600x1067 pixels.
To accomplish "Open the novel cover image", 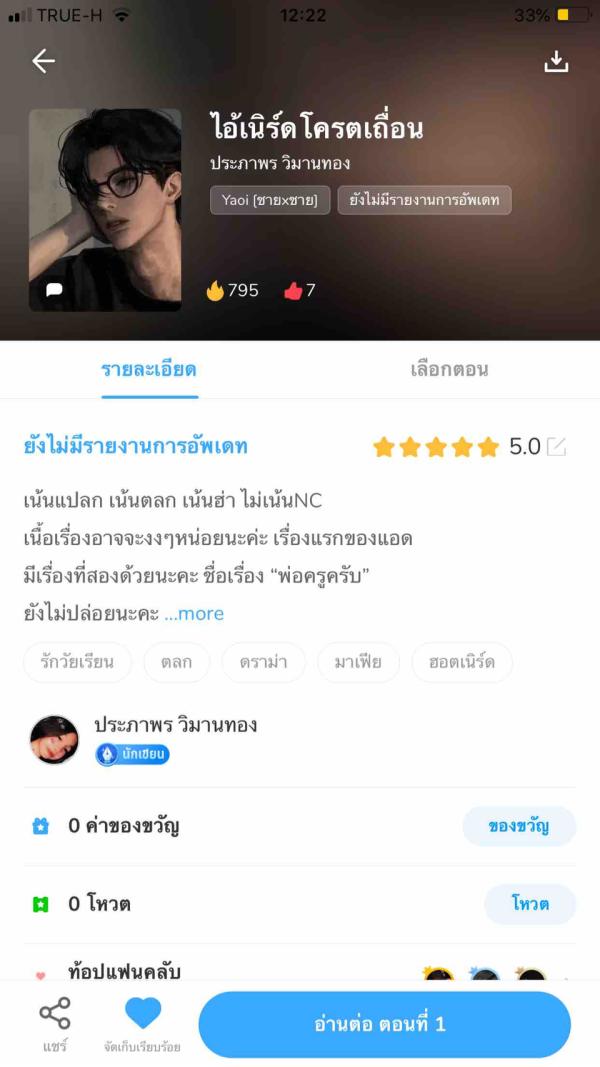I will coord(105,200).
